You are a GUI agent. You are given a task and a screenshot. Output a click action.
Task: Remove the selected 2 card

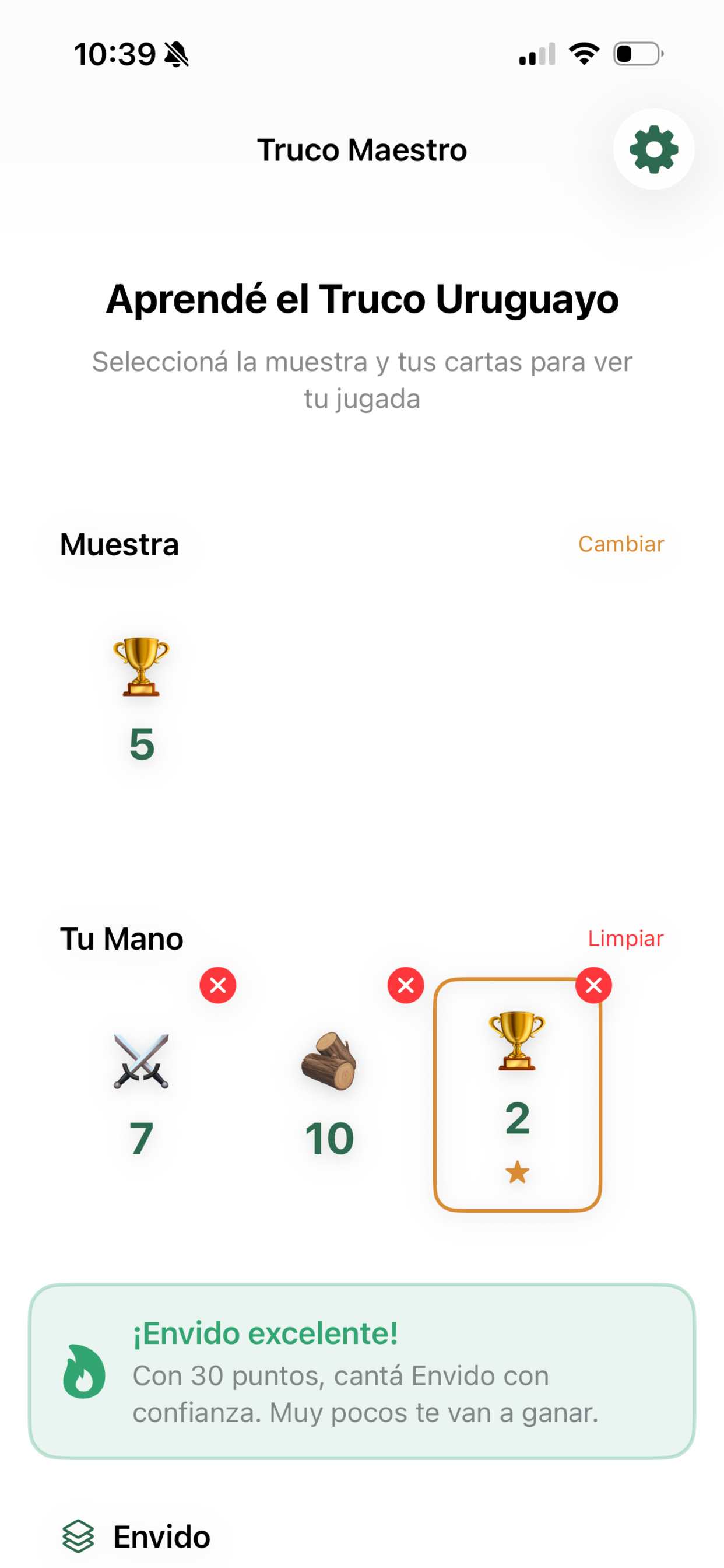593,985
